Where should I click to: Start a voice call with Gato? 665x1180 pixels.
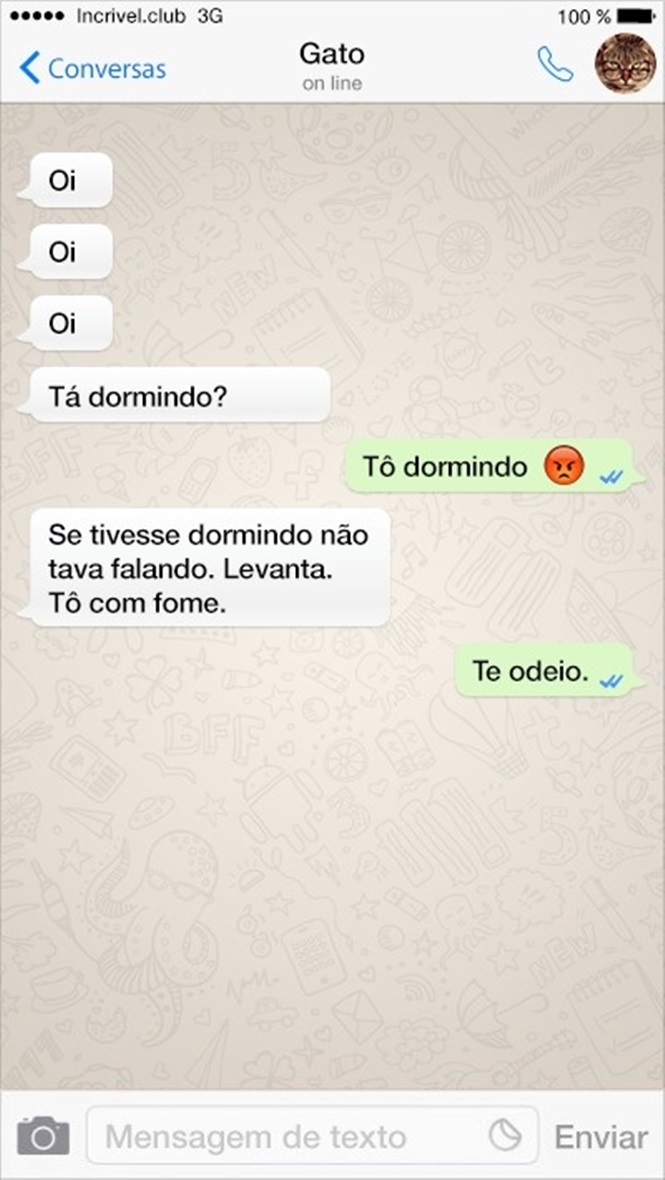[x=555, y=65]
